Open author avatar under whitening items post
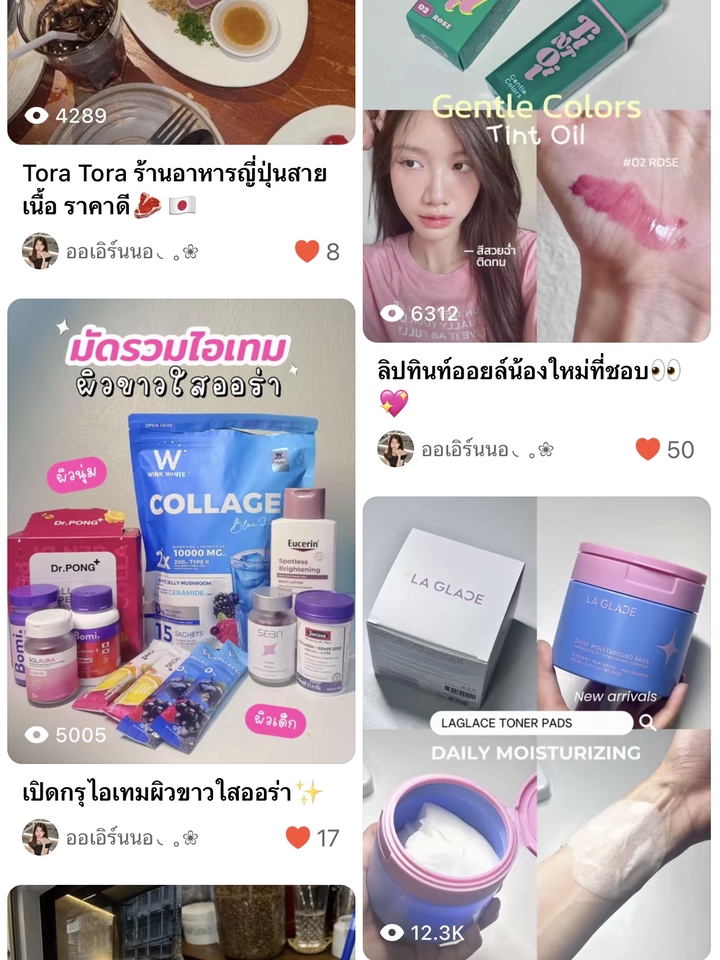The height and width of the screenshot is (960, 720). pyautogui.click(x=41, y=837)
